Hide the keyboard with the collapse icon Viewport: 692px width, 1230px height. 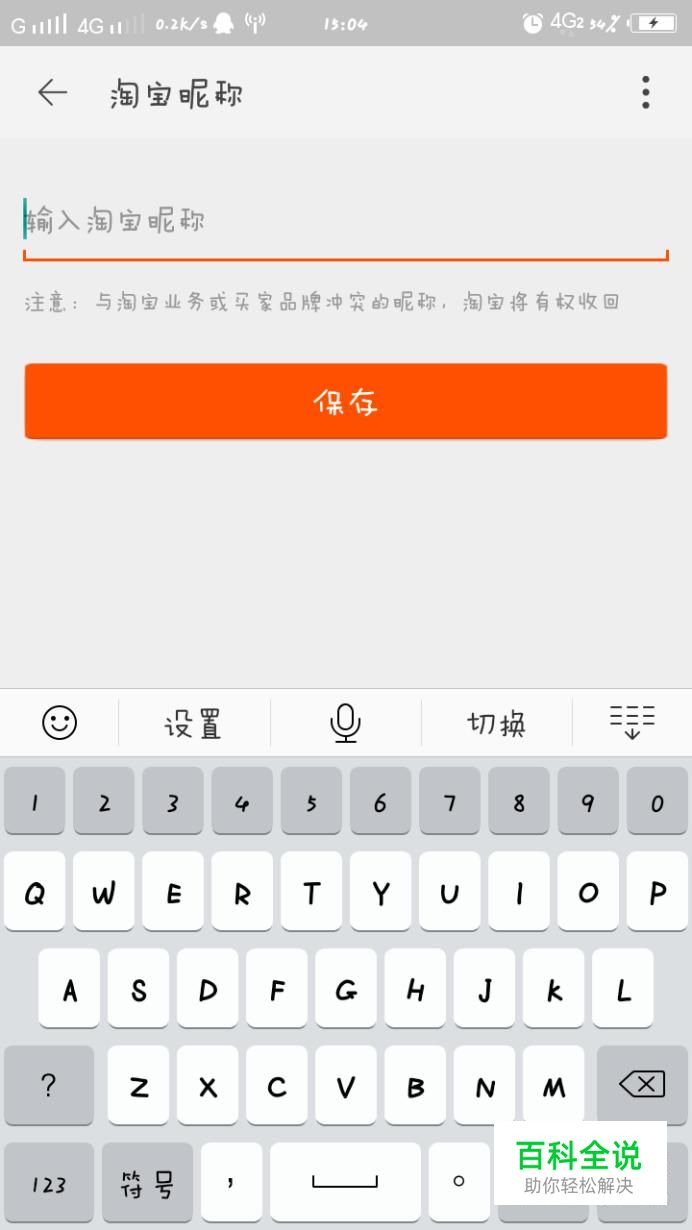coord(632,721)
